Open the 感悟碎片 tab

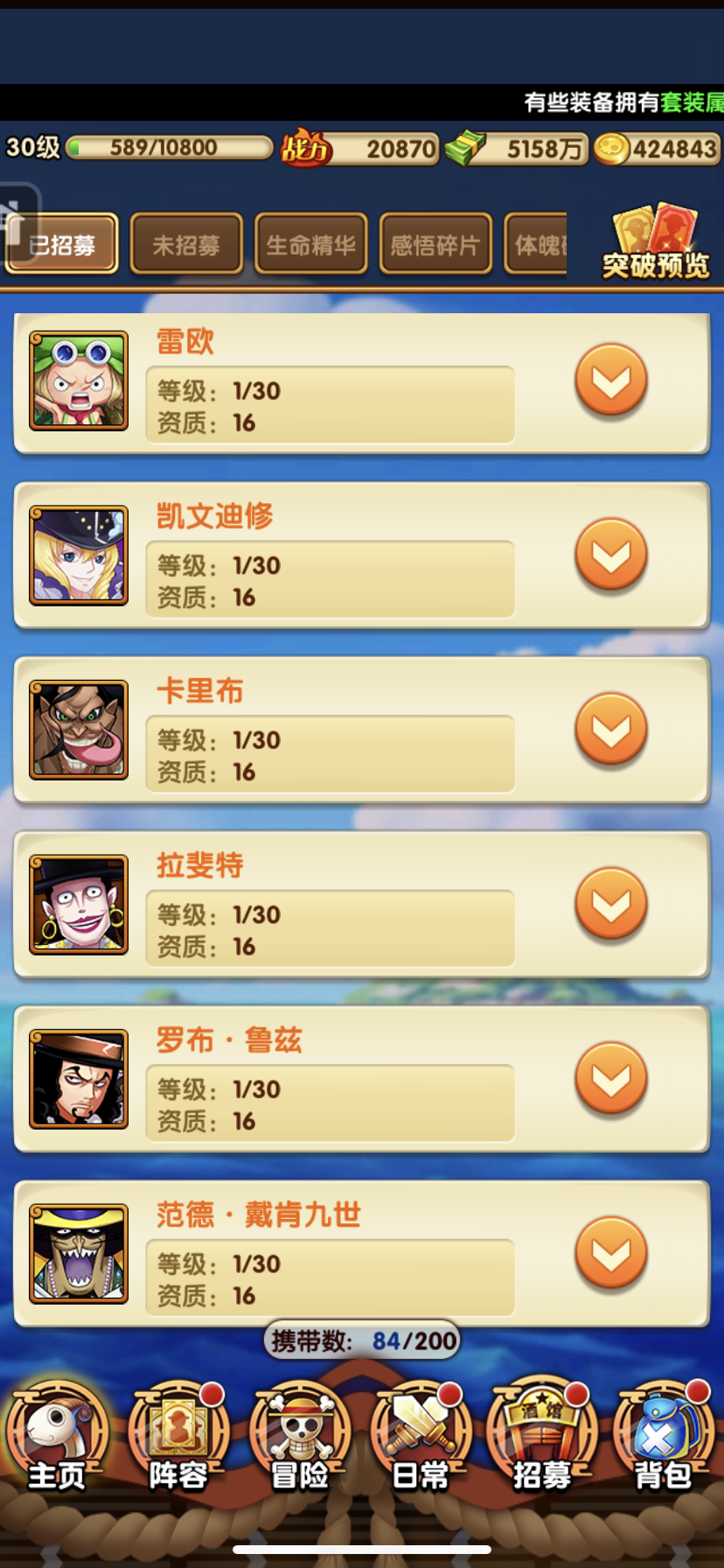coord(435,244)
